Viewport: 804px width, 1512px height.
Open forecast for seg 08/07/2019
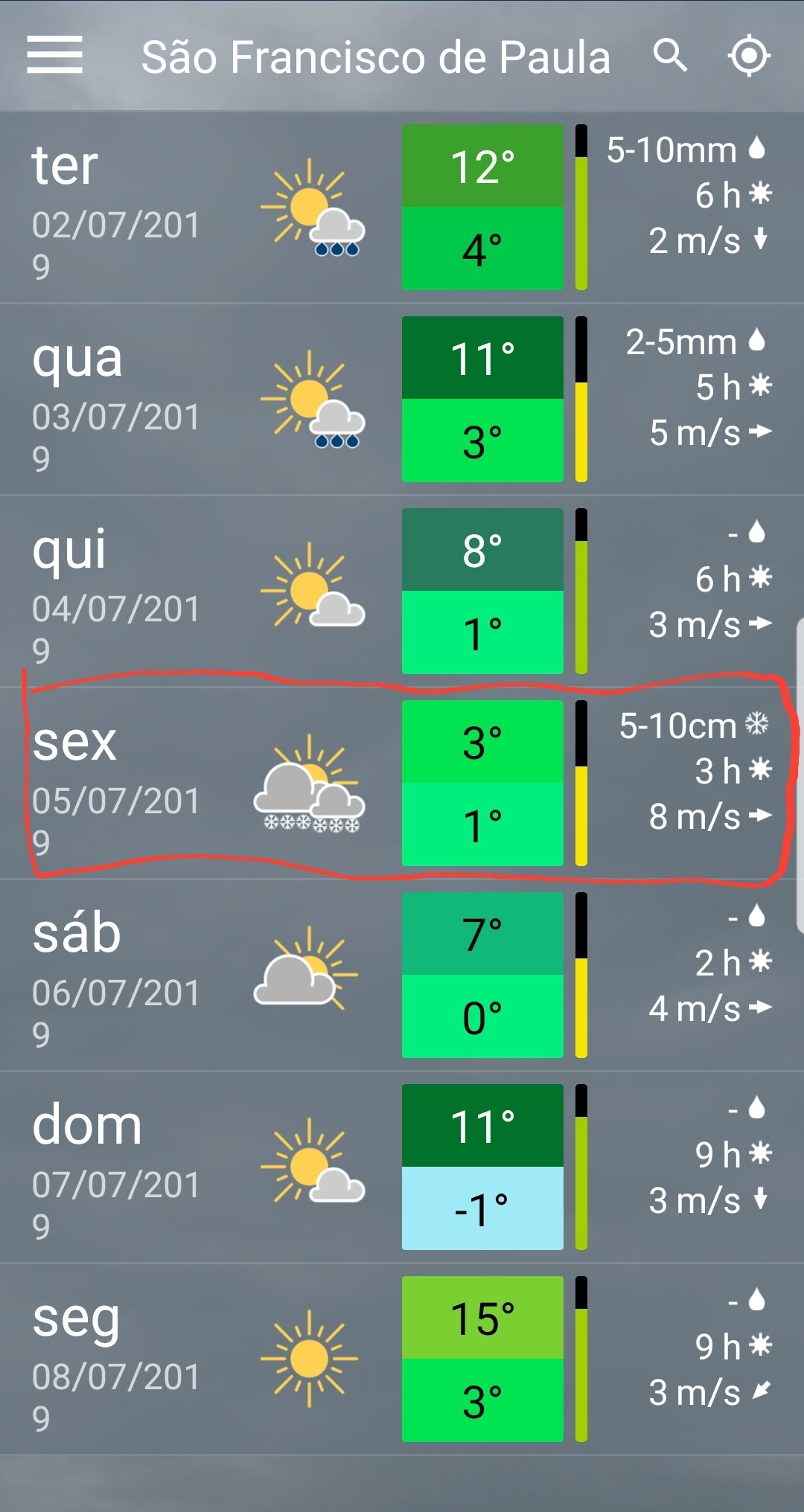(402, 1359)
